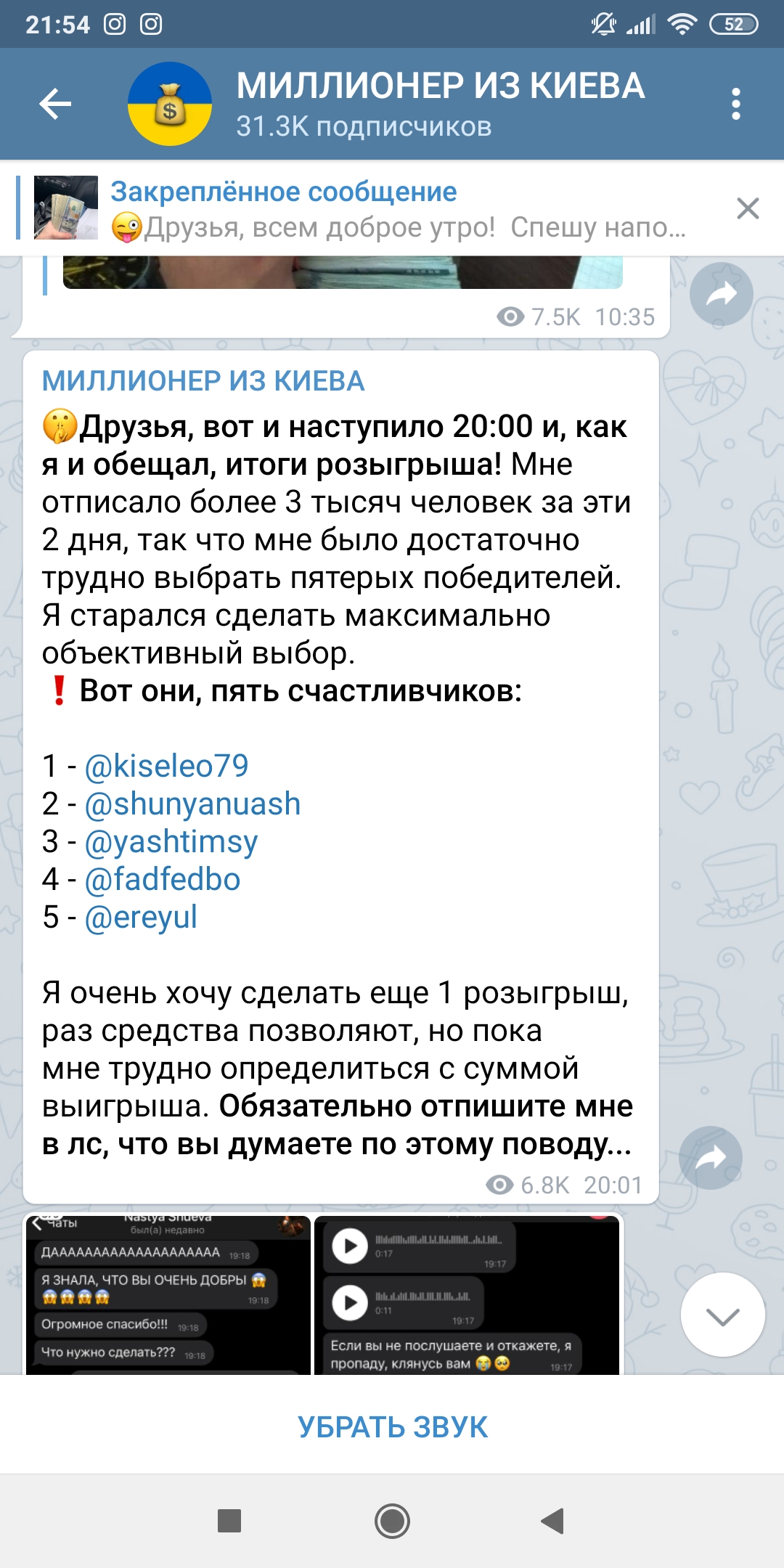Open recent apps from navigation bar
Screen dimensions: 784x1568
(x=229, y=1521)
